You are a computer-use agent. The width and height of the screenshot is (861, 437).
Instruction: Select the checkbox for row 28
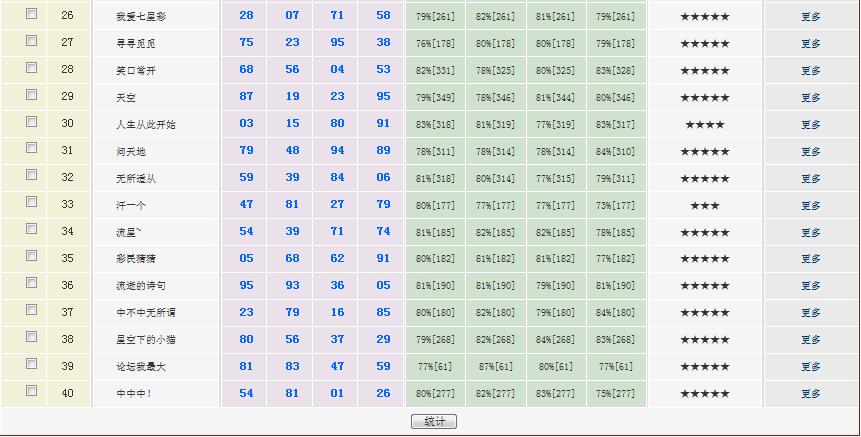click(32, 68)
